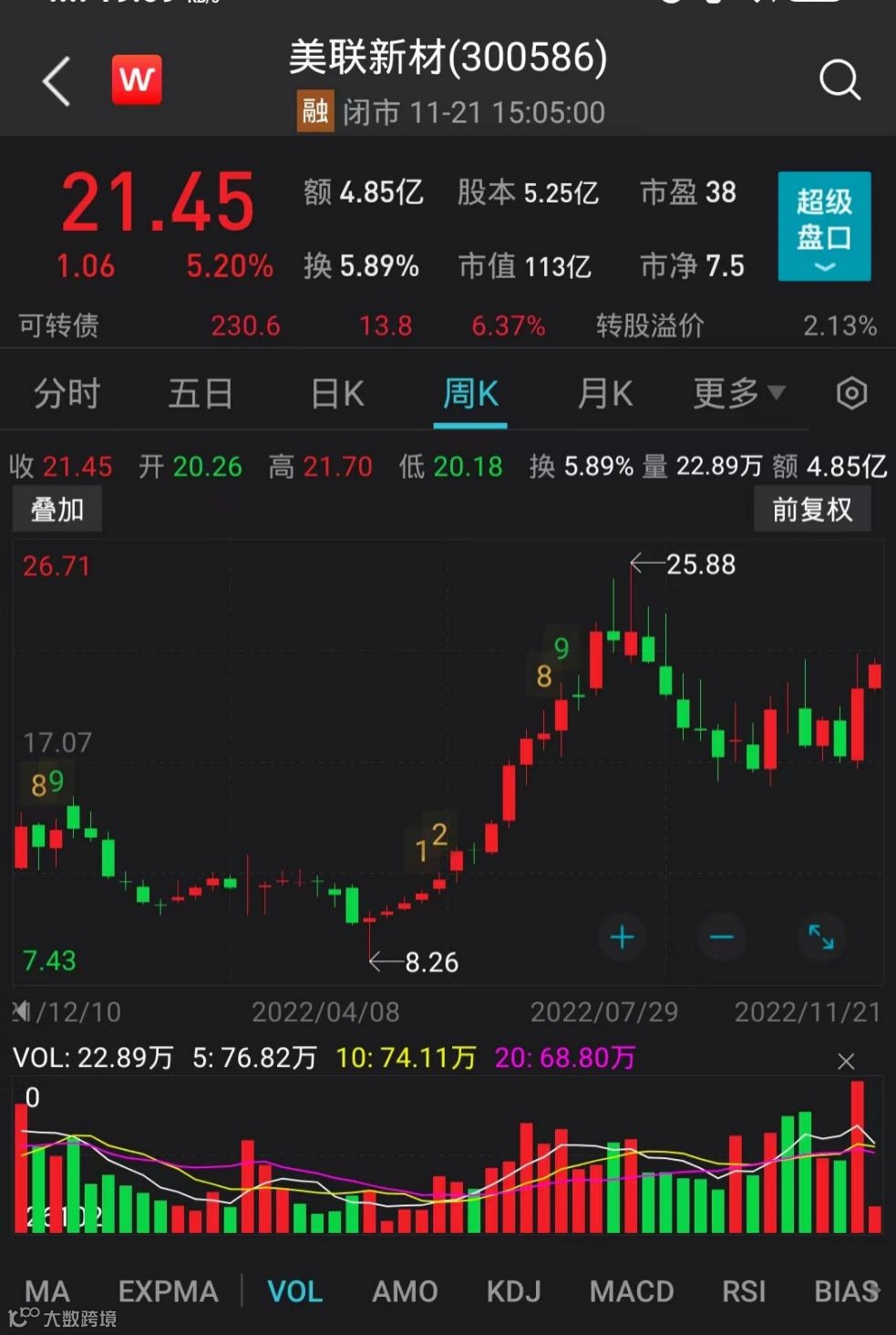Tap the 叠加 overlay button
The width and height of the screenshot is (896, 1335).
pos(57,509)
